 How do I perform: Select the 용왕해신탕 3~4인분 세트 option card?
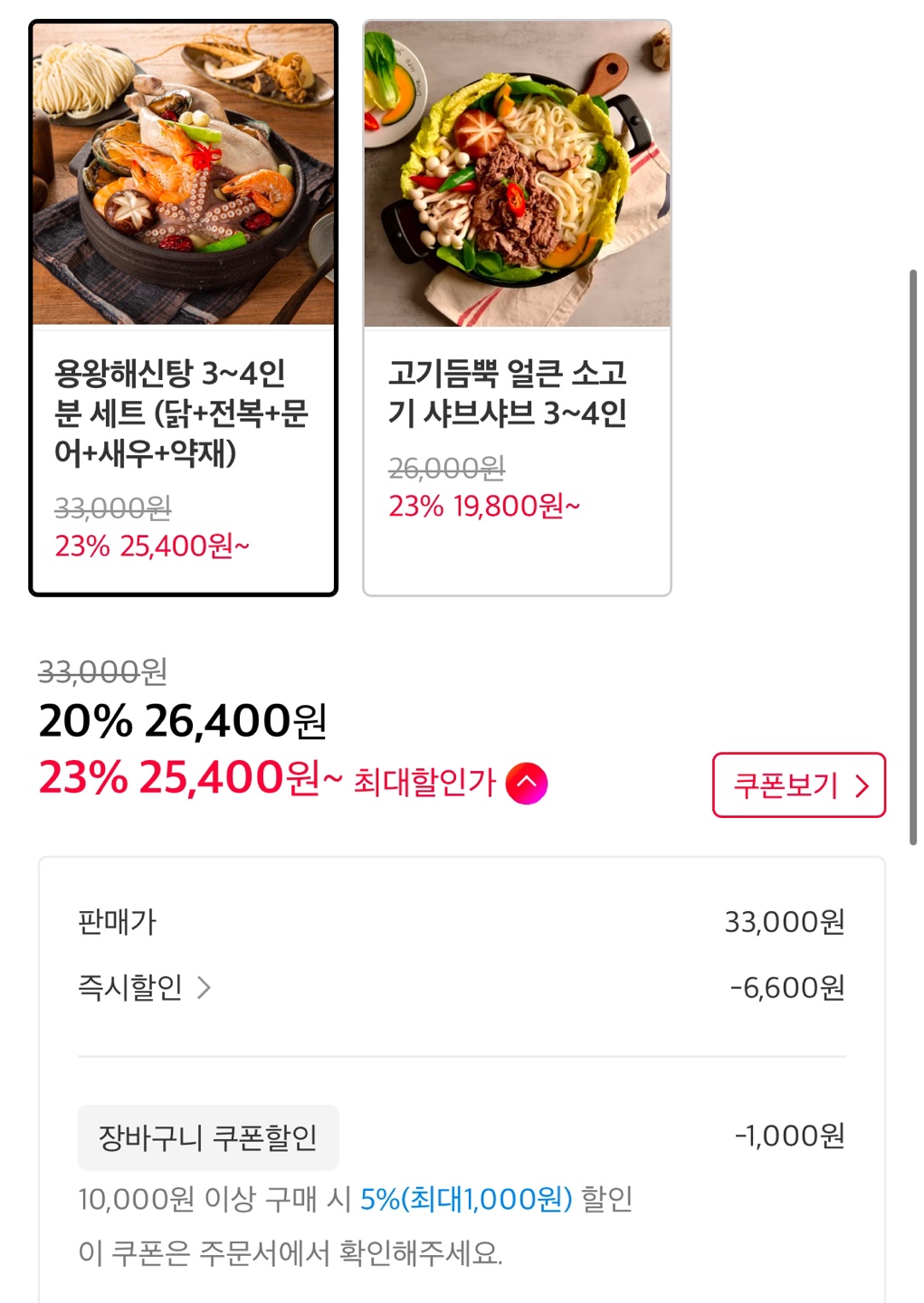[183, 308]
